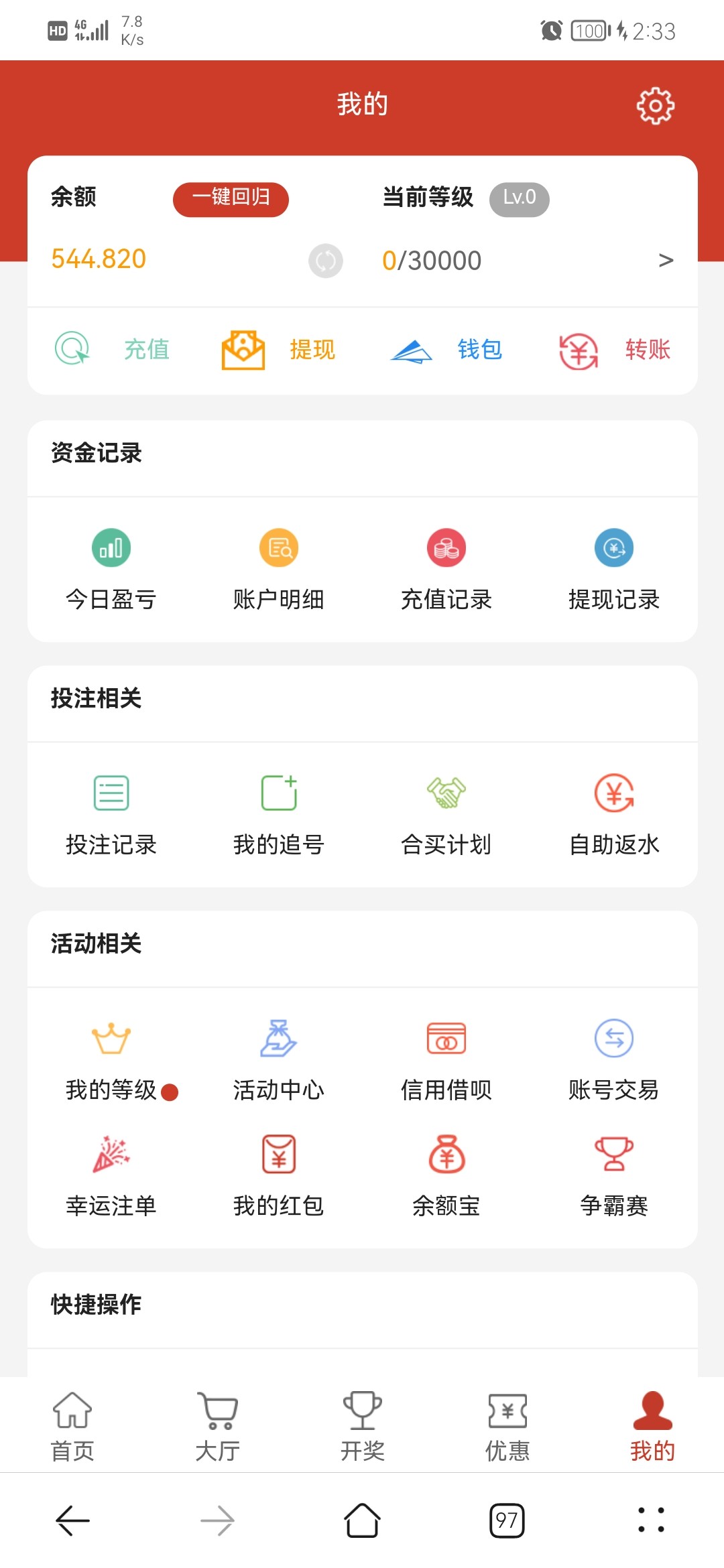This screenshot has height=1568, width=724.
Task: Expand level details via the right chevron
Action: [666, 260]
